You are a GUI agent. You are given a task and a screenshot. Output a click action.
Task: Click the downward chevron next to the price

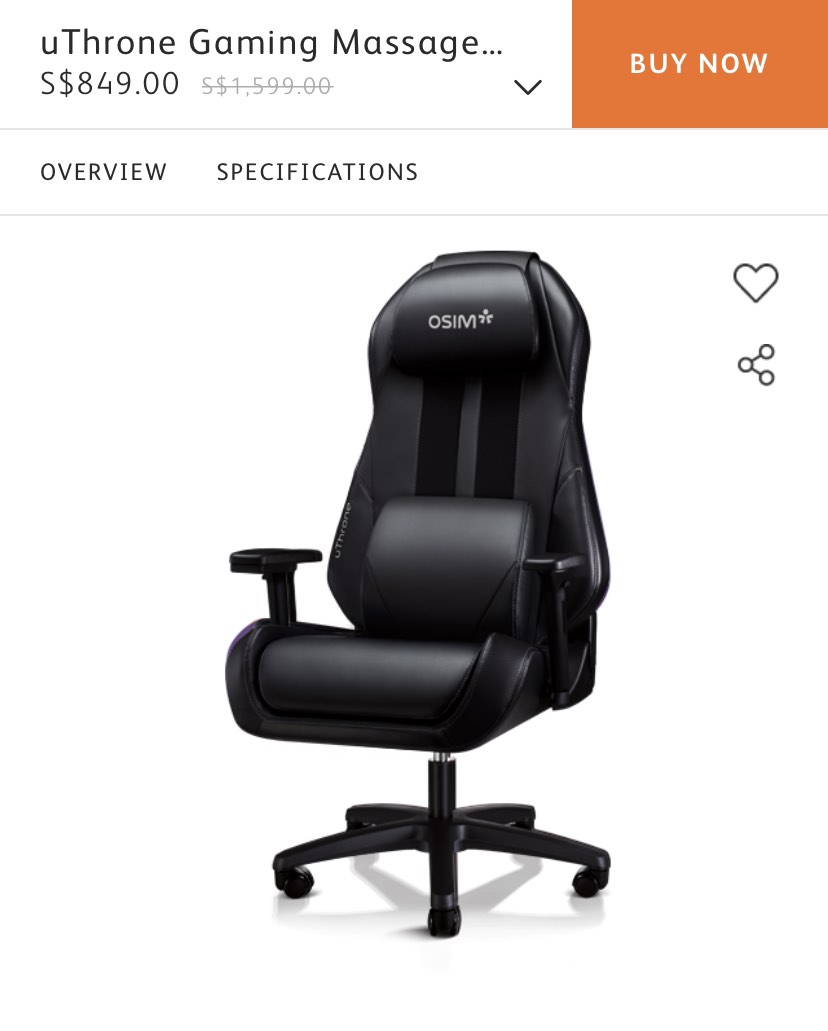click(528, 87)
